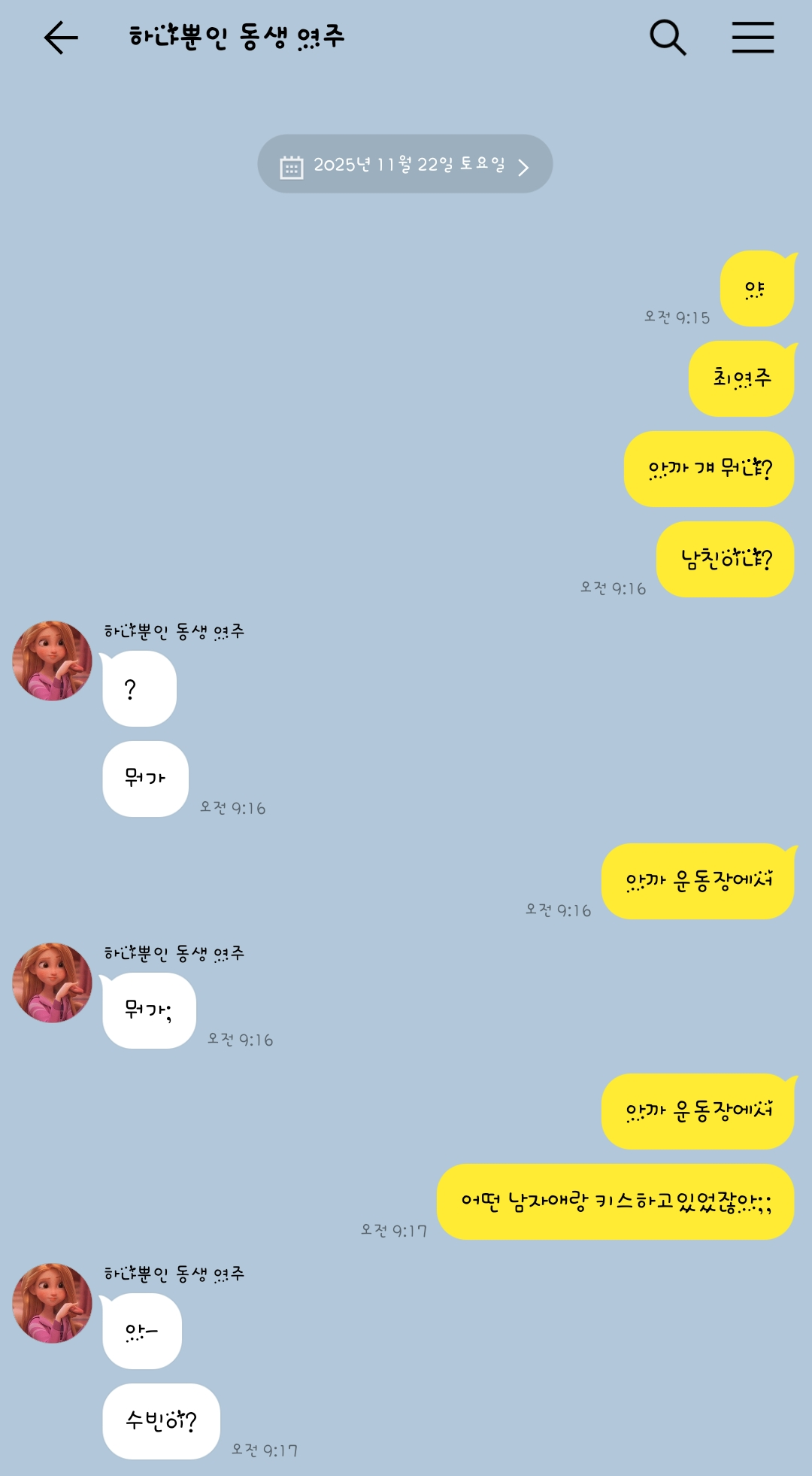812x1476 pixels.
Task: Open 여주's profile picture above the ? message
Action: click(x=52, y=661)
